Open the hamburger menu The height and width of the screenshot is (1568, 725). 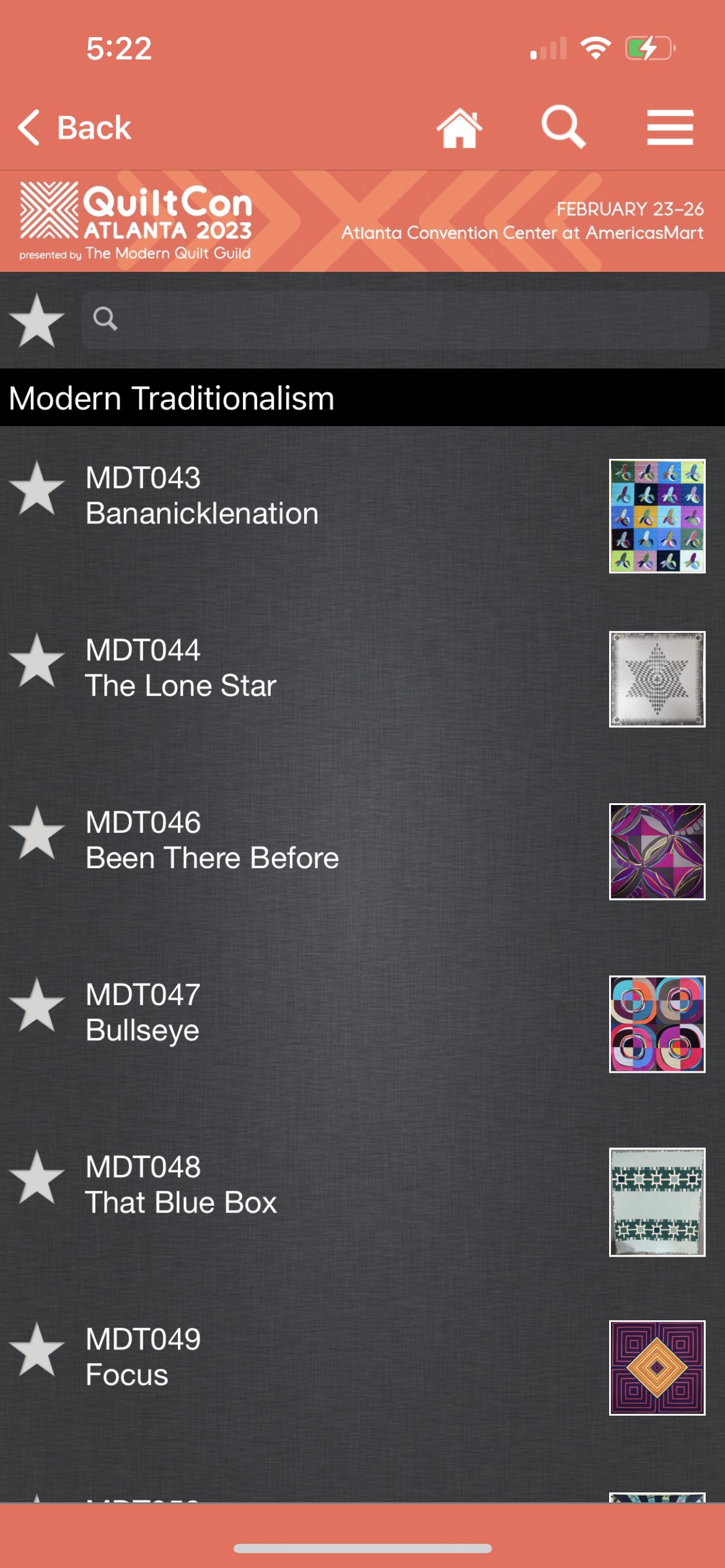pos(670,128)
